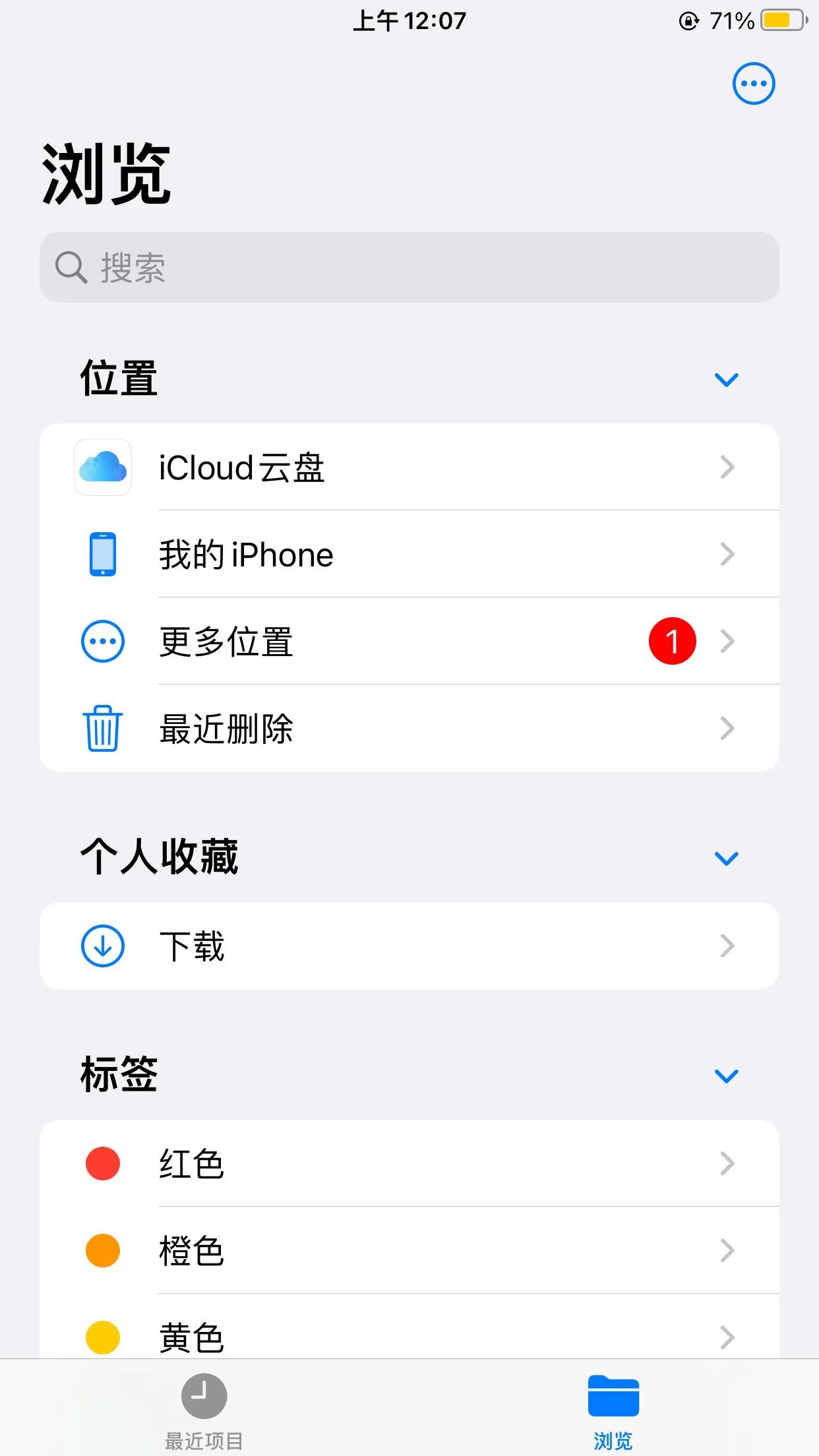Open 我的 iPhone location
Viewport: 819px width, 1456px height.
409,554
